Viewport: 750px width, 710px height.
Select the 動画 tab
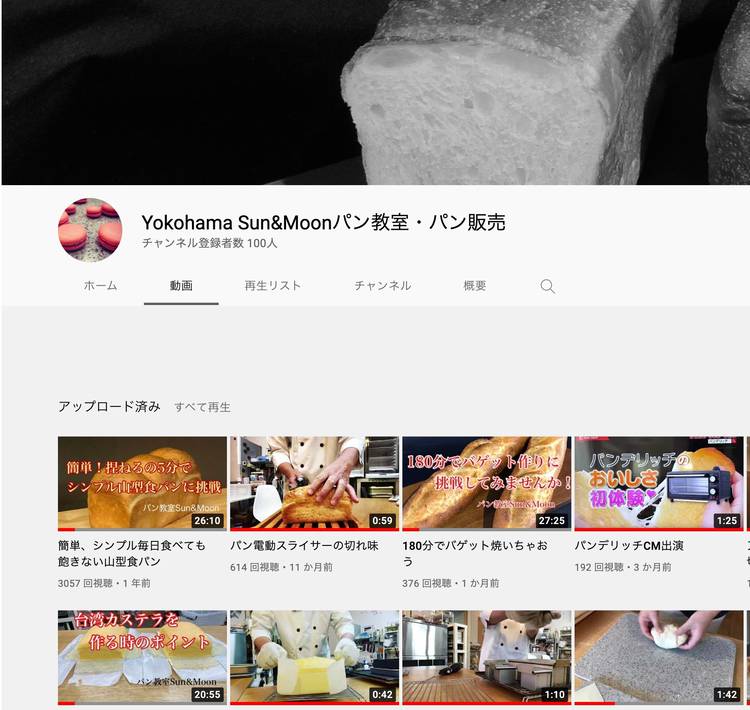(x=181, y=286)
